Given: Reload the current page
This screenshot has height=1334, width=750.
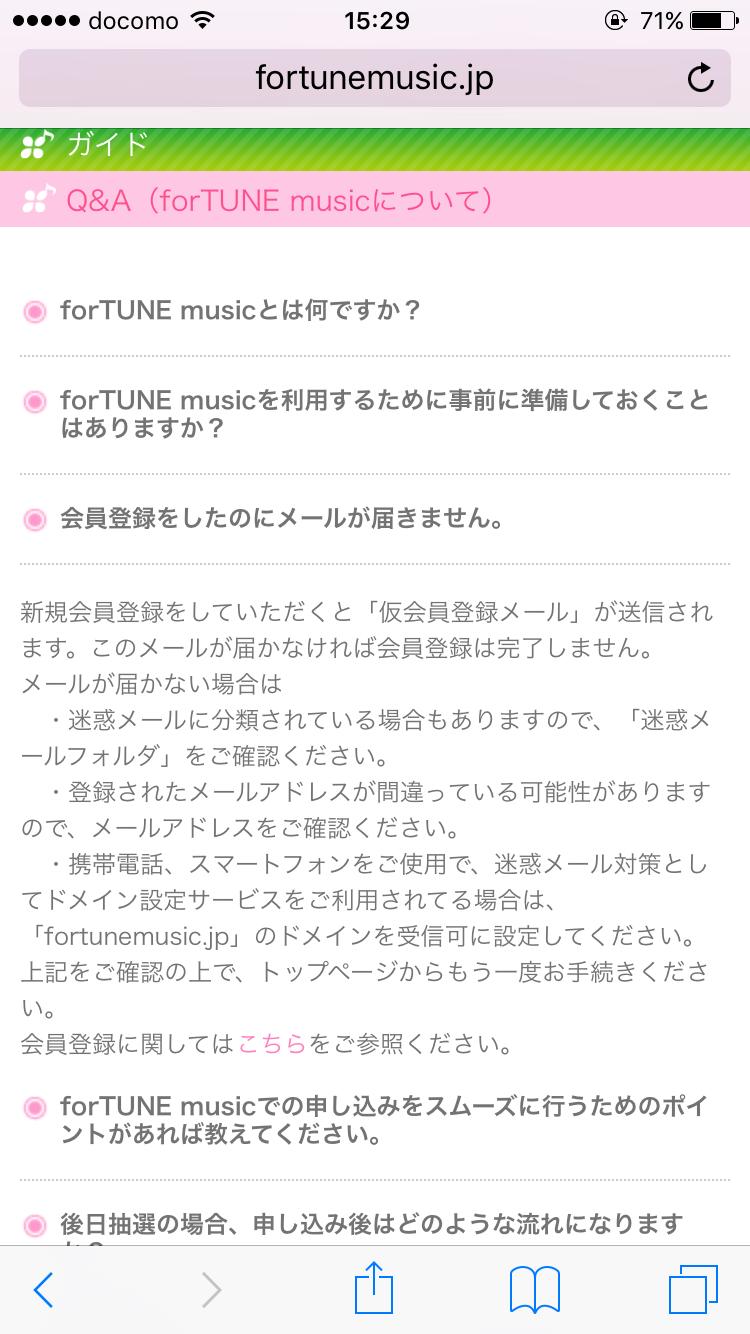Looking at the screenshot, I should pos(701,78).
